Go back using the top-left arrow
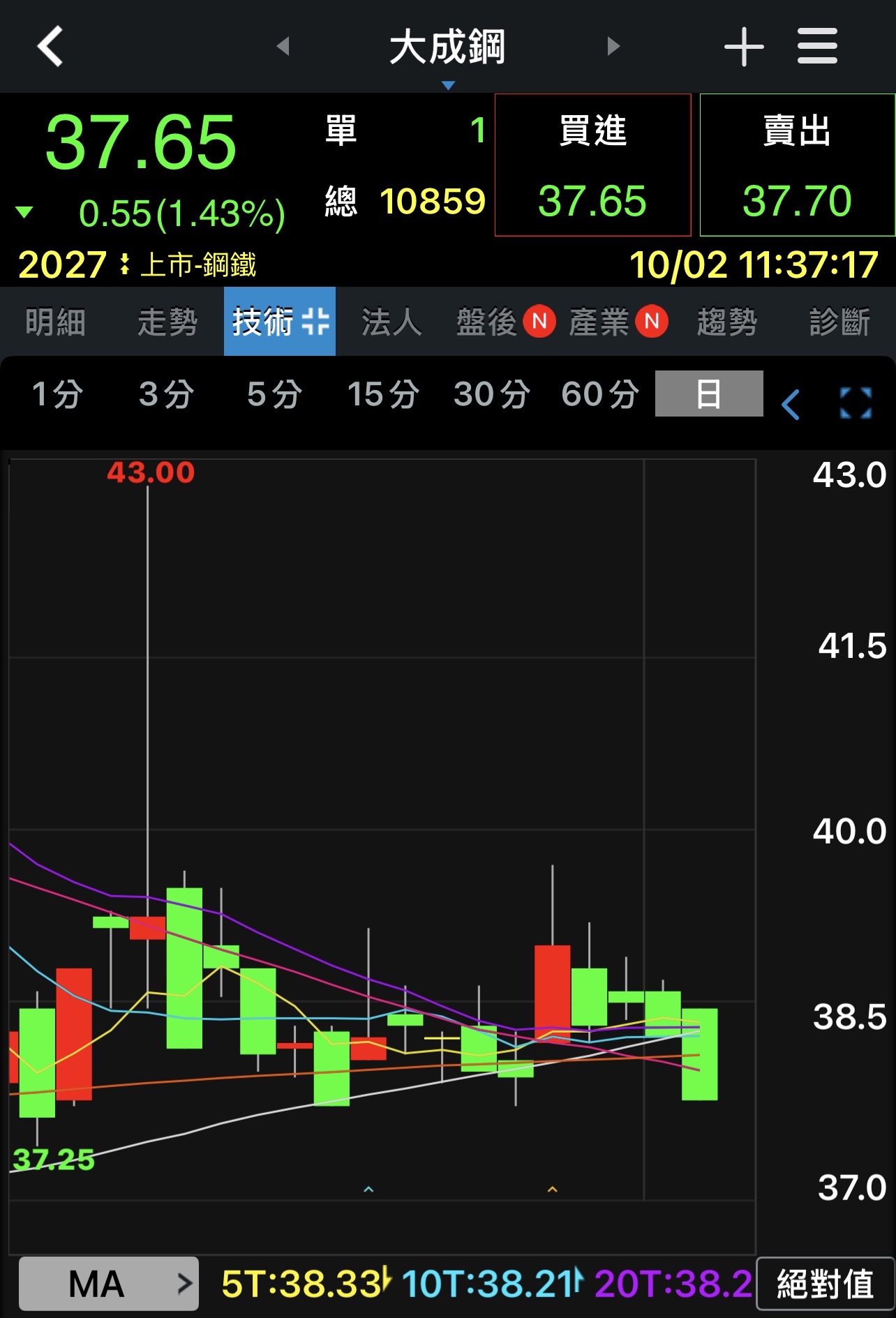Viewport: 896px width, 1318px height. click(x=50, y=47)
